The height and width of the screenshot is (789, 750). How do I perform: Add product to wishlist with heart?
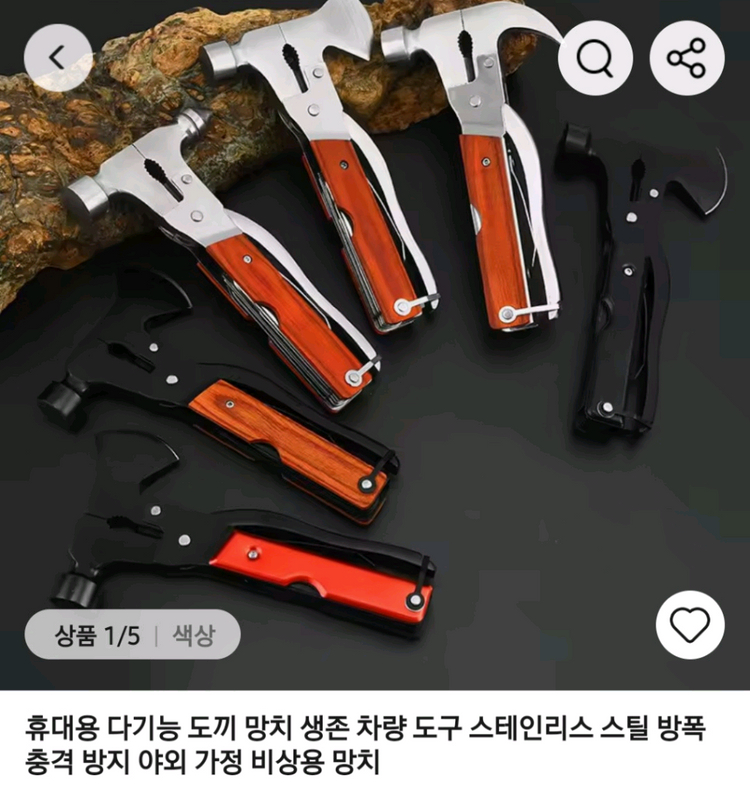click(689, 625)
